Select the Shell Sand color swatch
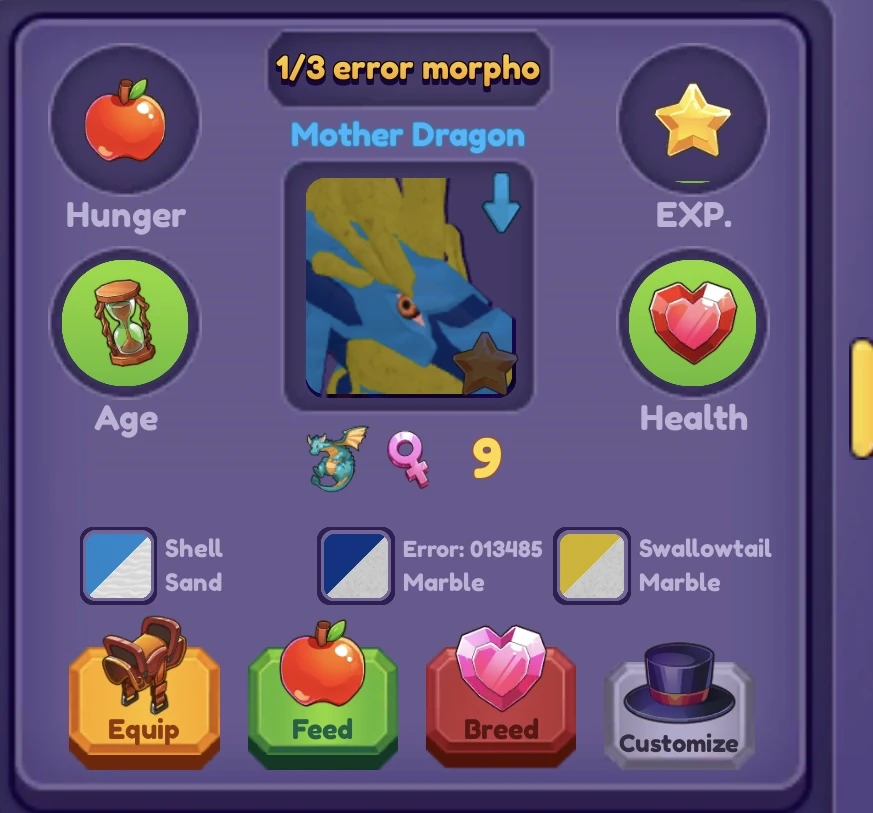The height and width of the screenshot is (813, 873). pos(118,565)
